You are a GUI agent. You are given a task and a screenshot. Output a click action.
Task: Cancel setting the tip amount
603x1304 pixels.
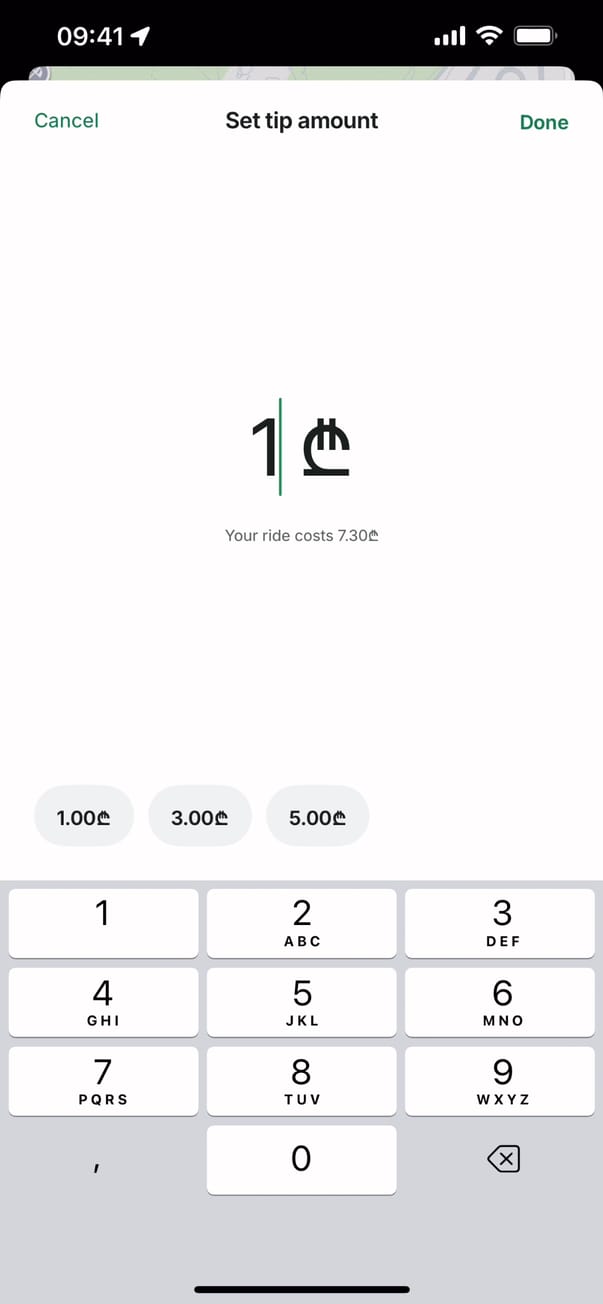[66, 121]
